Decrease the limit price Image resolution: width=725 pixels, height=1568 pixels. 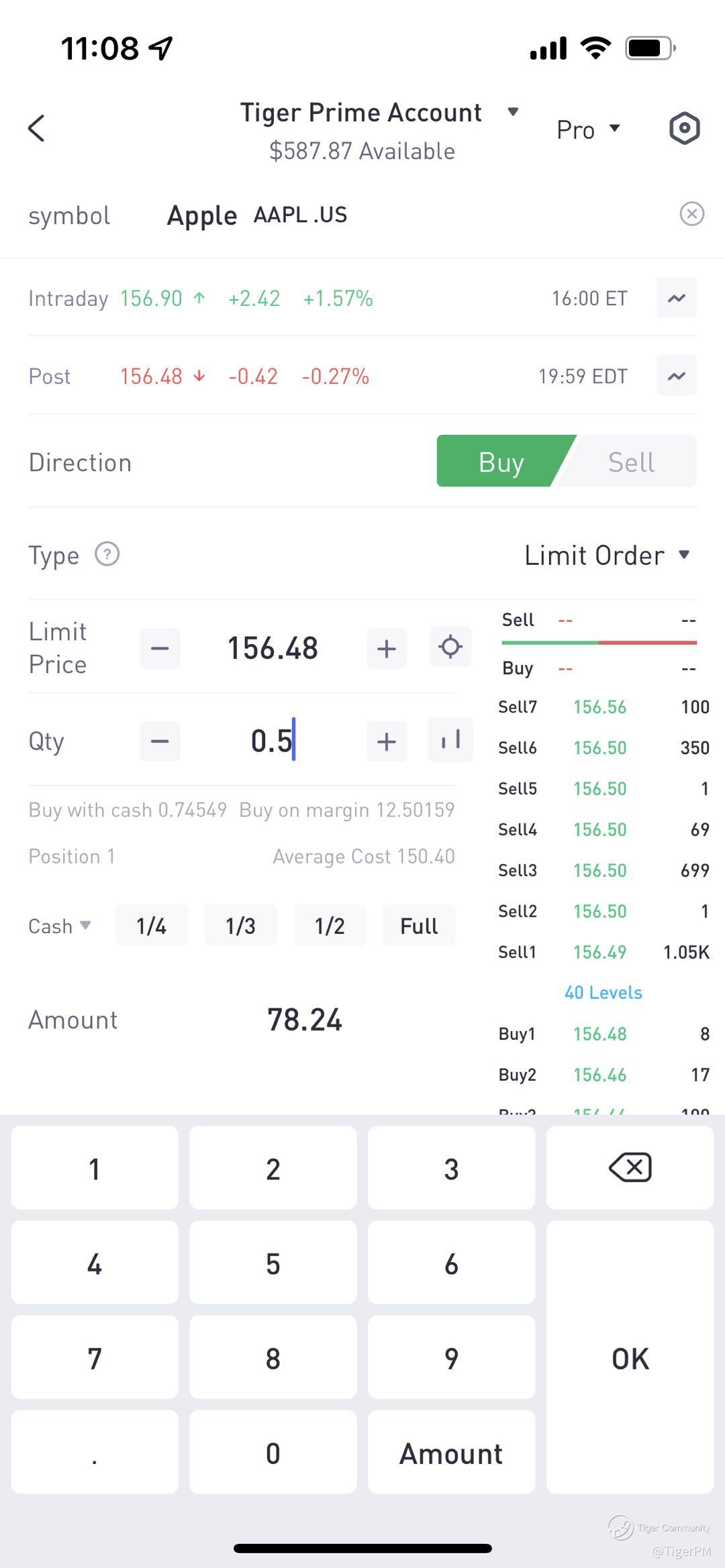(160, 648)
